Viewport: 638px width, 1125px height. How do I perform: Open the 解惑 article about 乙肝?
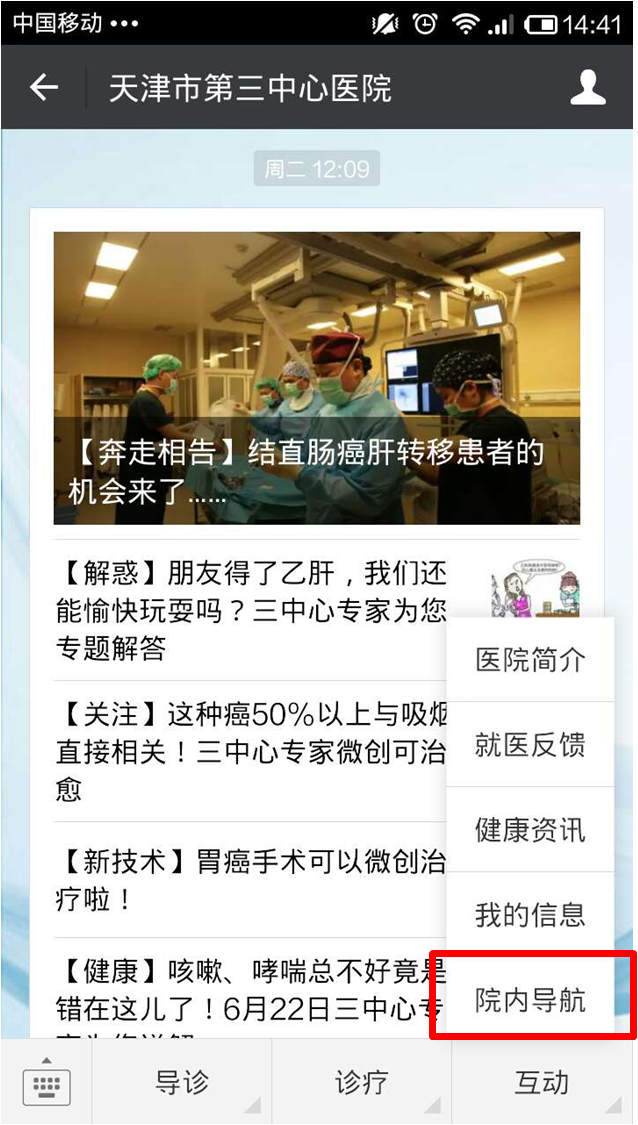point(250,611)
